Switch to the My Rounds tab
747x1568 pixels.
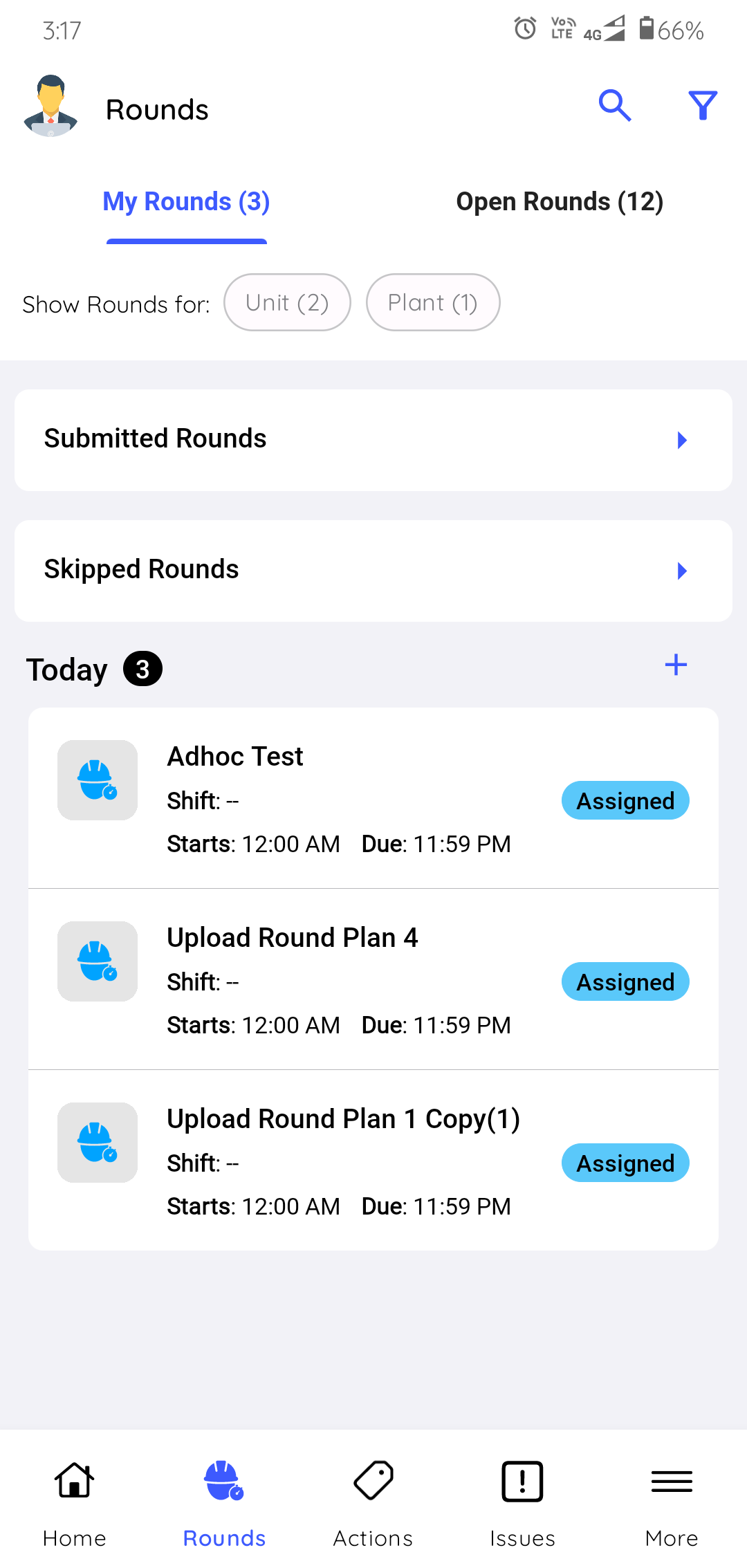186,202
